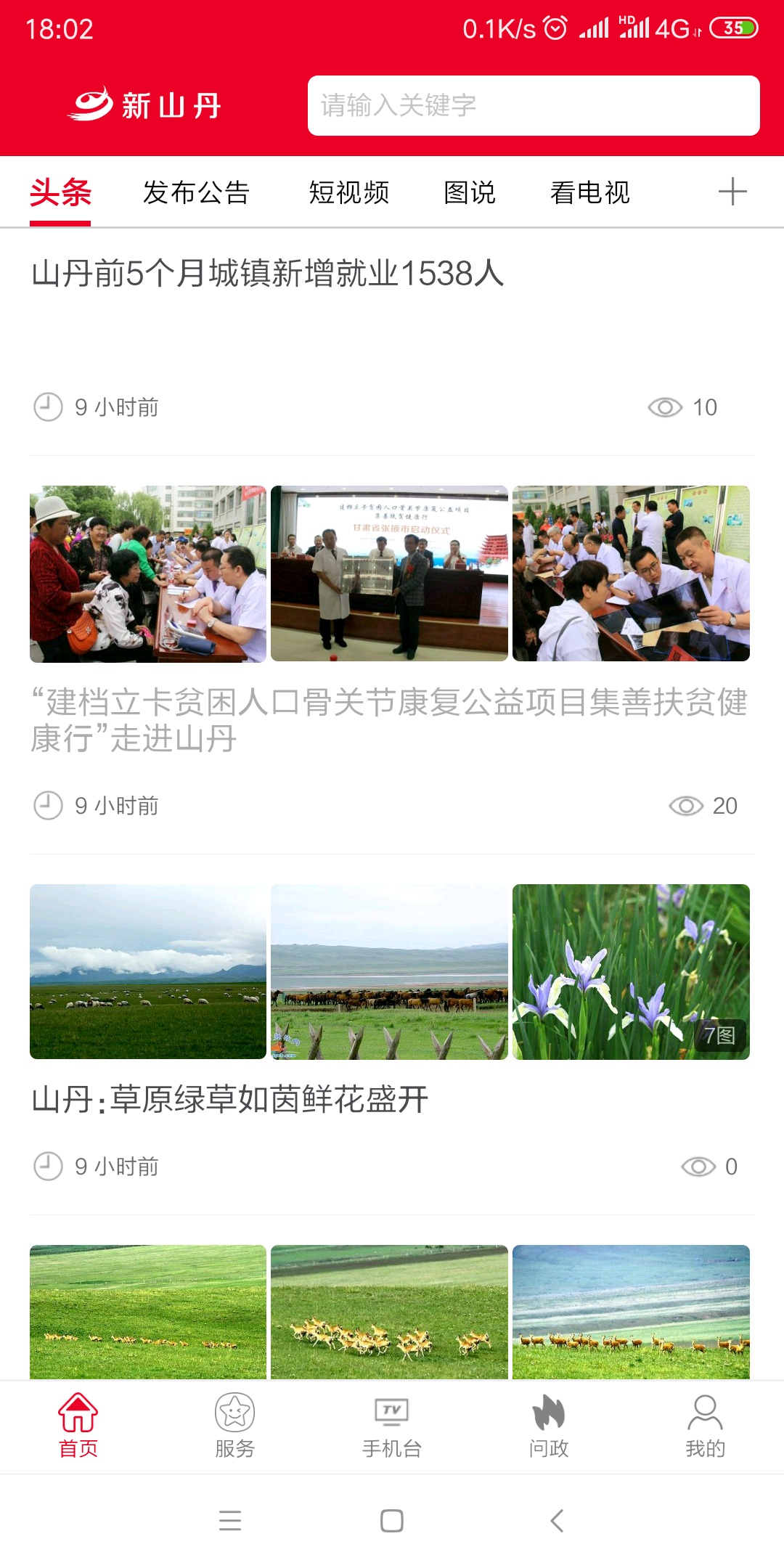Select the 发布公告 tab
Viewport: 784px width, 1568px height.
click(x=196, y=192)
